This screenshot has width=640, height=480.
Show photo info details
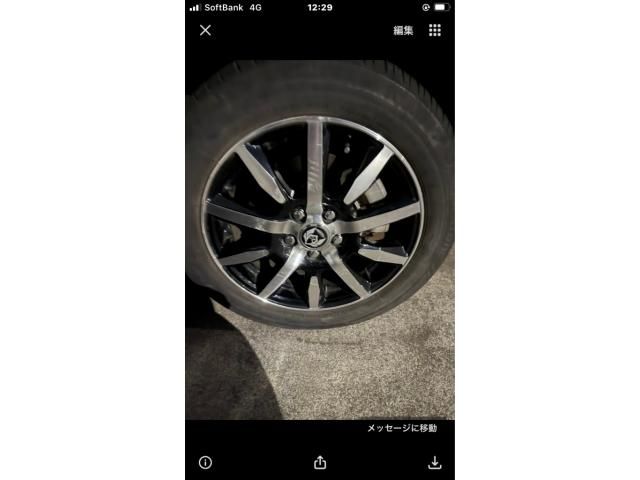205,462
